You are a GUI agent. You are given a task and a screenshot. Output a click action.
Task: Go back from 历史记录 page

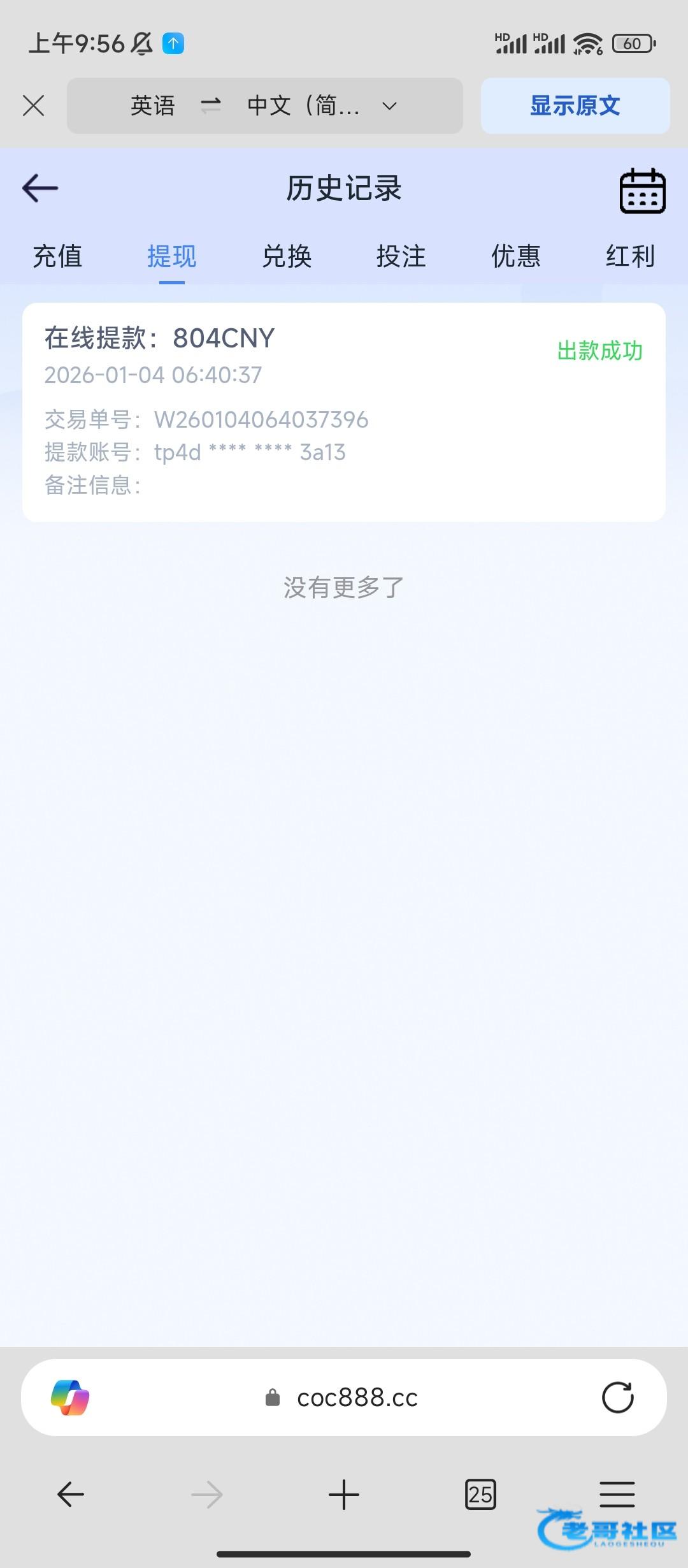40,189
